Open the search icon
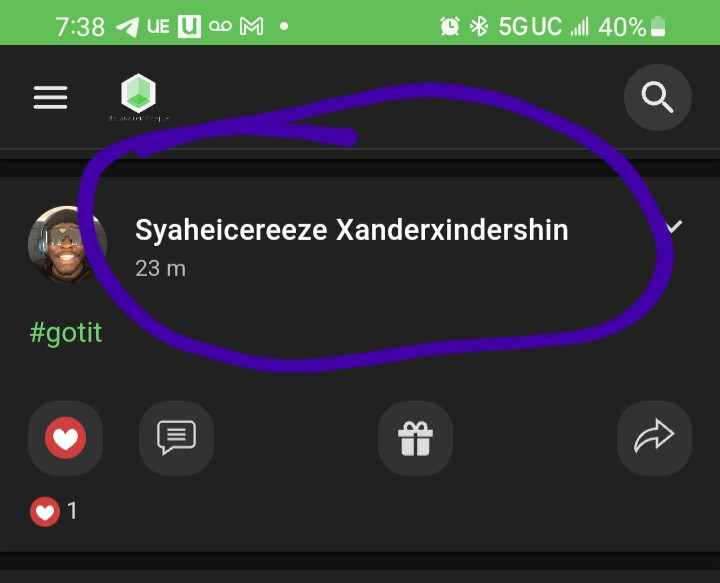720x583 pixels. (657, 97)
